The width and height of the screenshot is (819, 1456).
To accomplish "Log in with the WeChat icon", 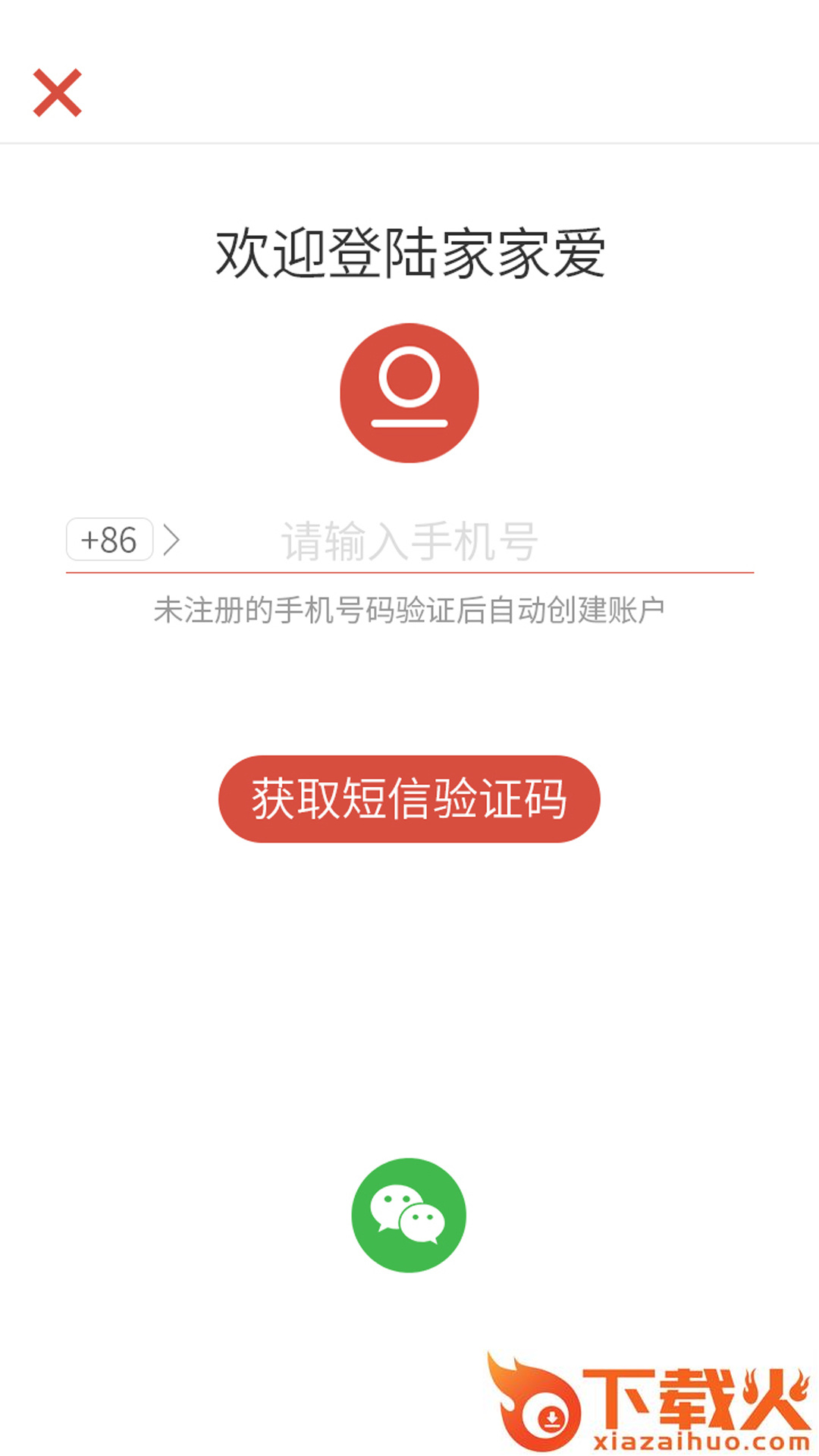I will tap(409, 1215).
